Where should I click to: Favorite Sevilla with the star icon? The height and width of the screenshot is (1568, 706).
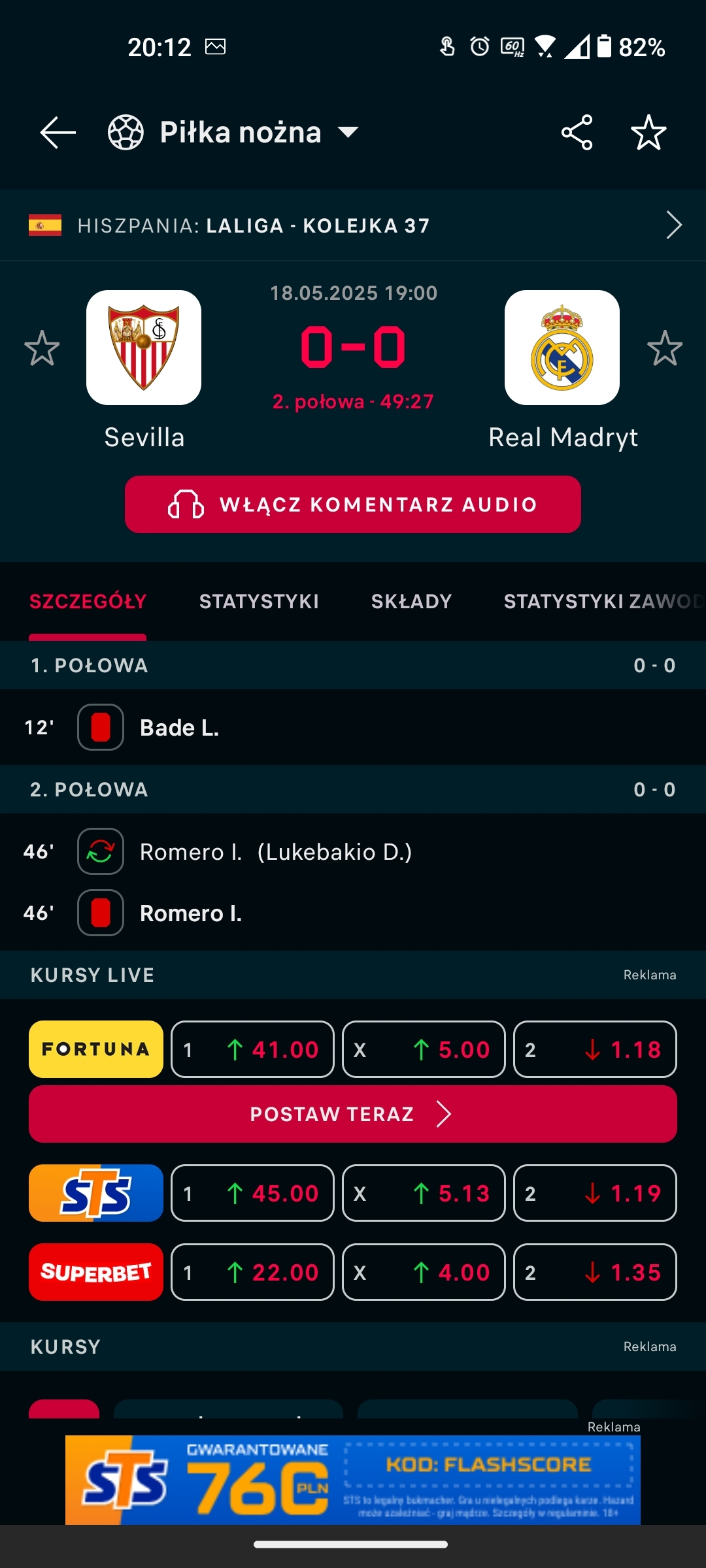(42, 348)
